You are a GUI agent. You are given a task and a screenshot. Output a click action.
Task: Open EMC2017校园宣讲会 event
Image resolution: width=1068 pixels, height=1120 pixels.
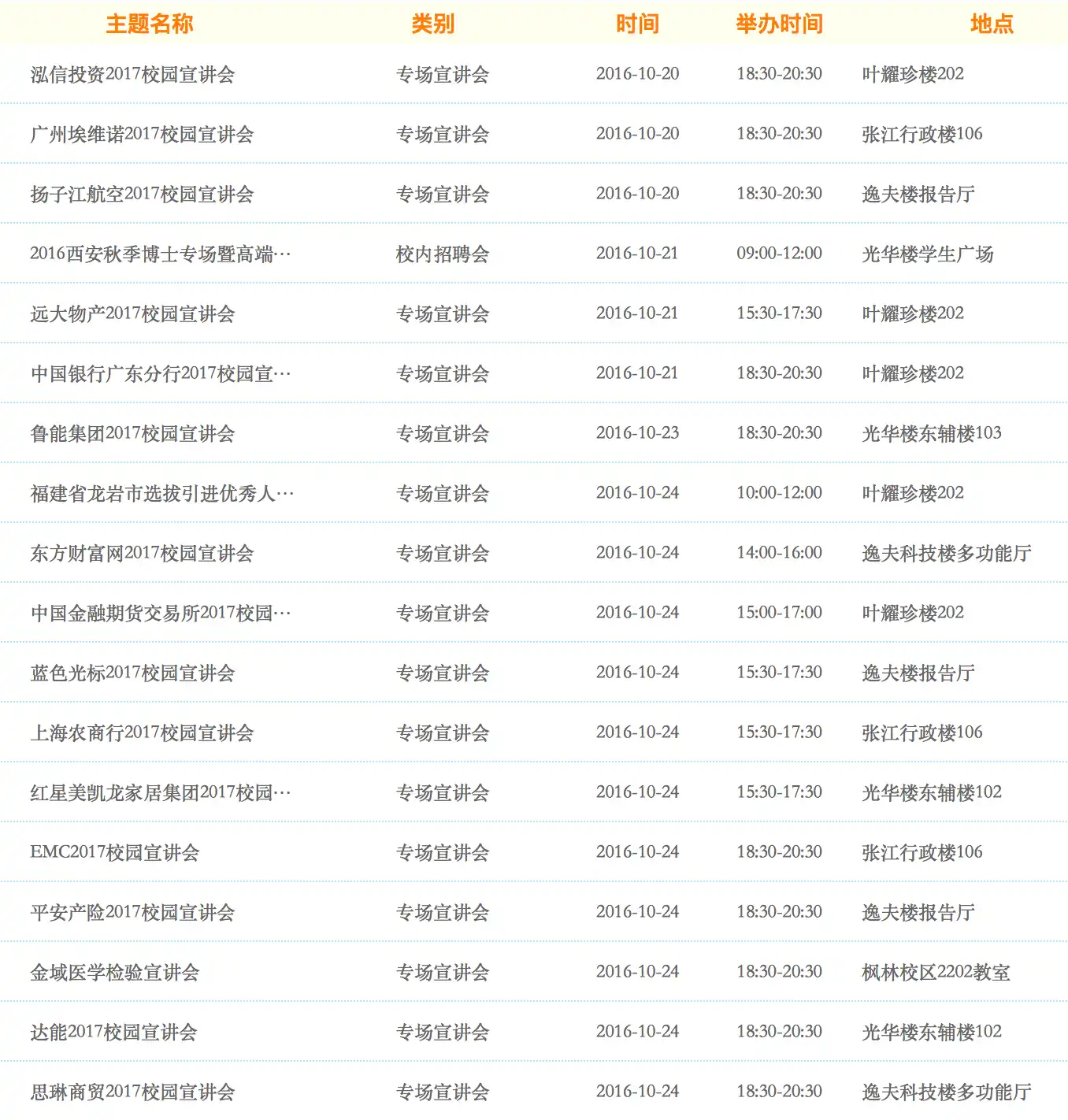[115, 853]
